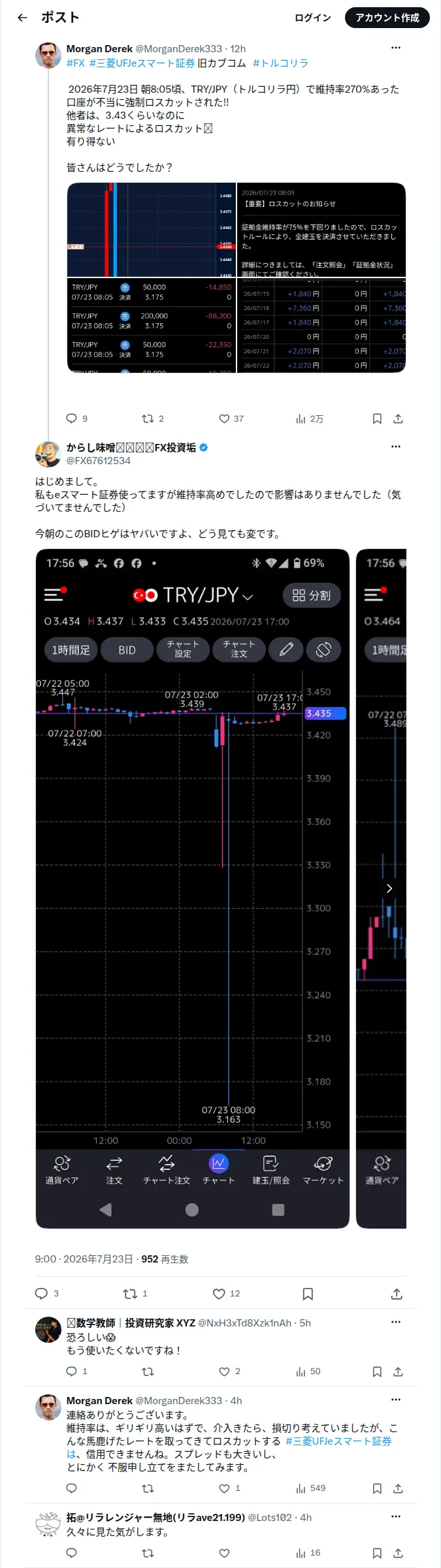Open overflow menu on 拓@リラレンジャー reply
This screenshot has height=1568, width=441.
396,1516
